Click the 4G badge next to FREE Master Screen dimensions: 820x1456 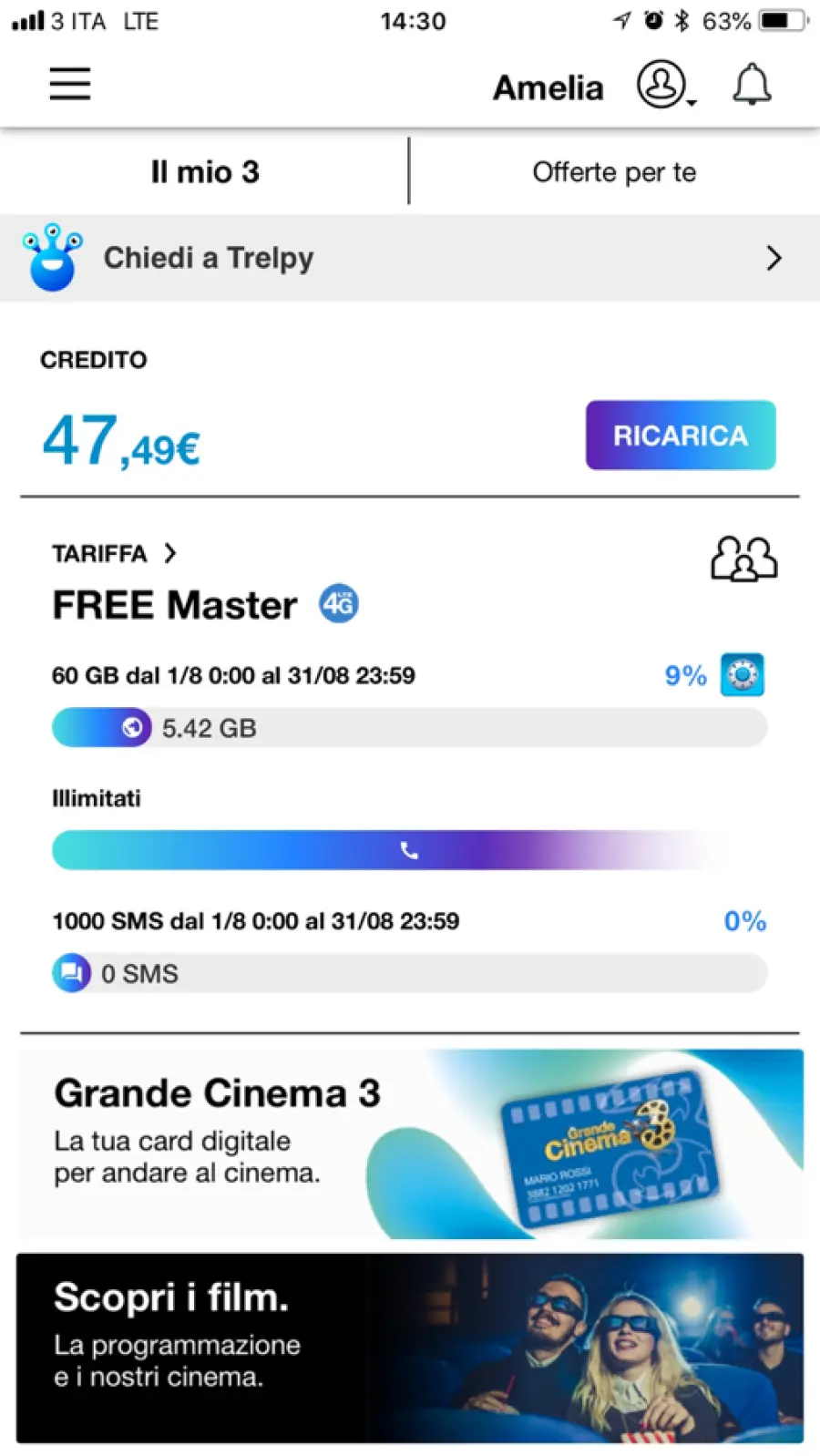tap(337, 603)
